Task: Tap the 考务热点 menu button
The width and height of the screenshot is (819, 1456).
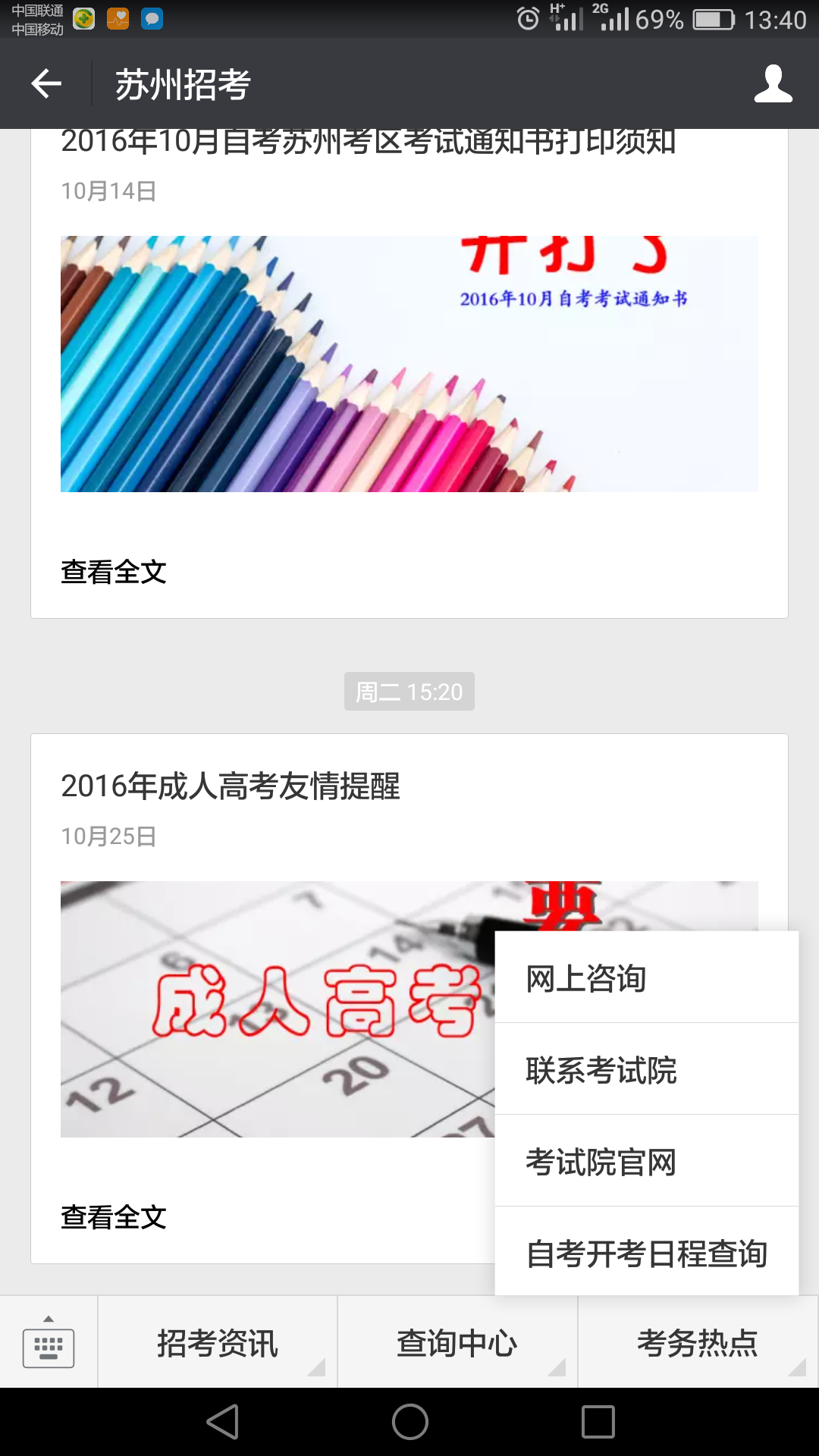Action: [x=698, y=1343]
